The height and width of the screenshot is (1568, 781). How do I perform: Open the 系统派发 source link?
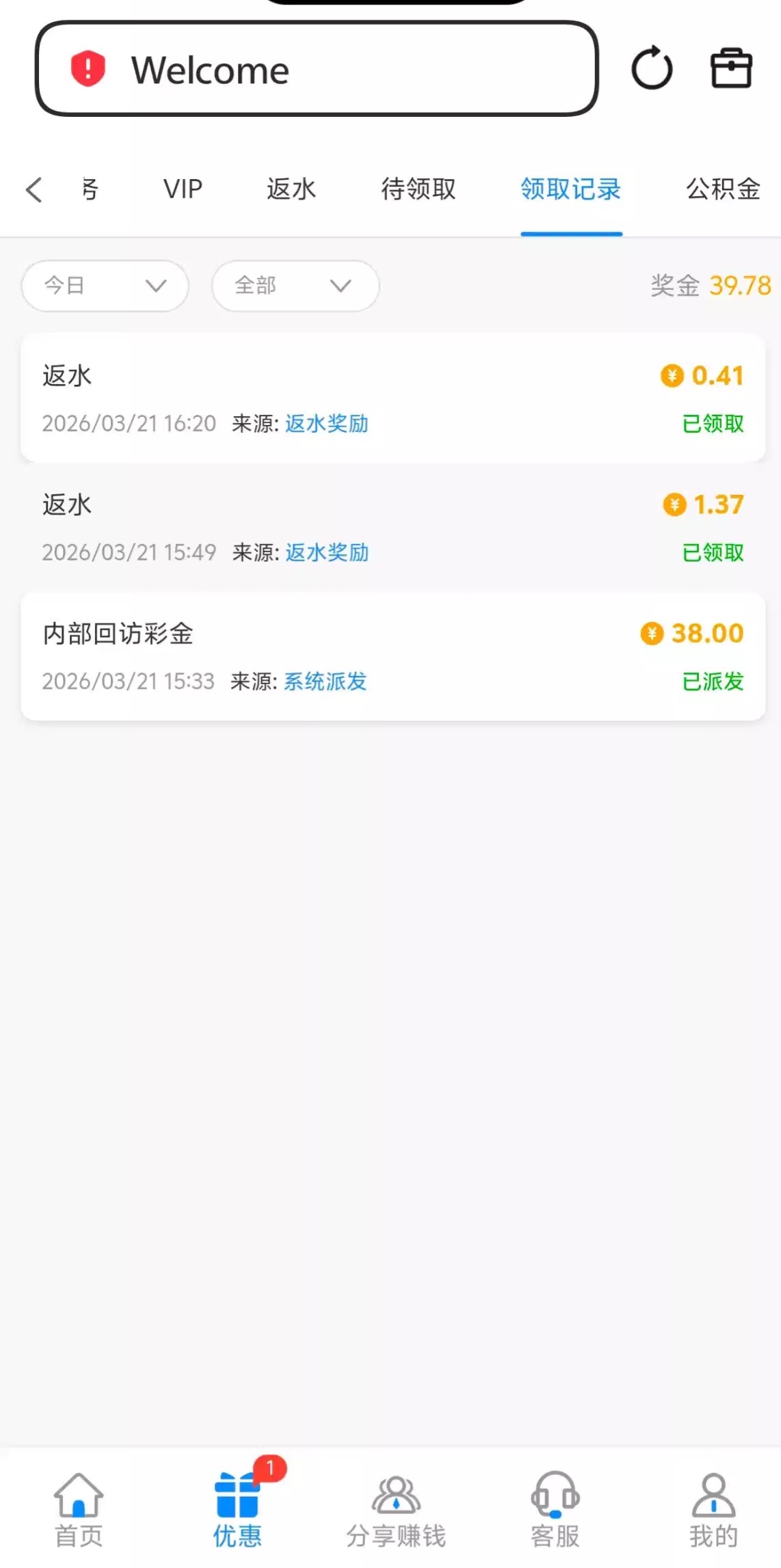(326, 681)
